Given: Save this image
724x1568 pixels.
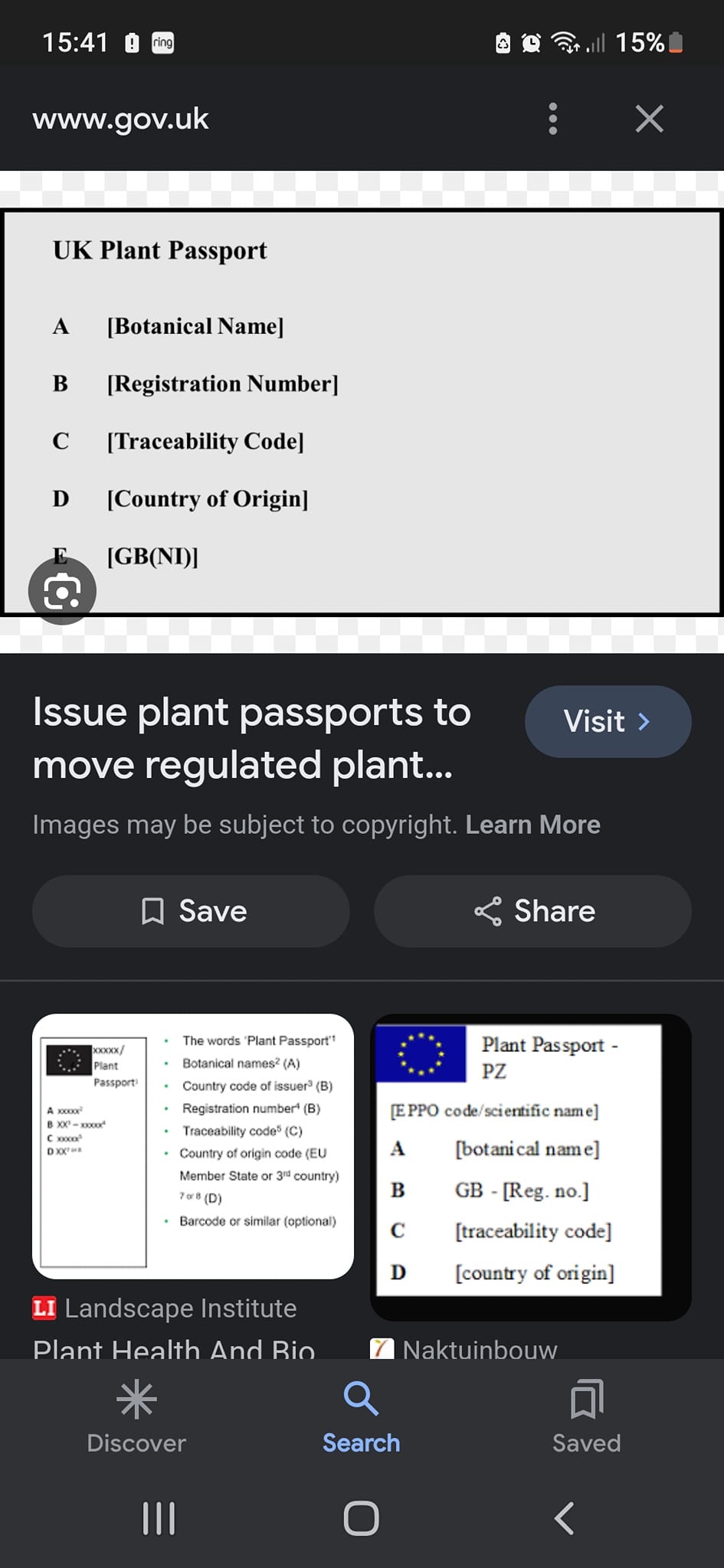Looking at the screenshot, I should pyautogui.click(x=191, y=911).
